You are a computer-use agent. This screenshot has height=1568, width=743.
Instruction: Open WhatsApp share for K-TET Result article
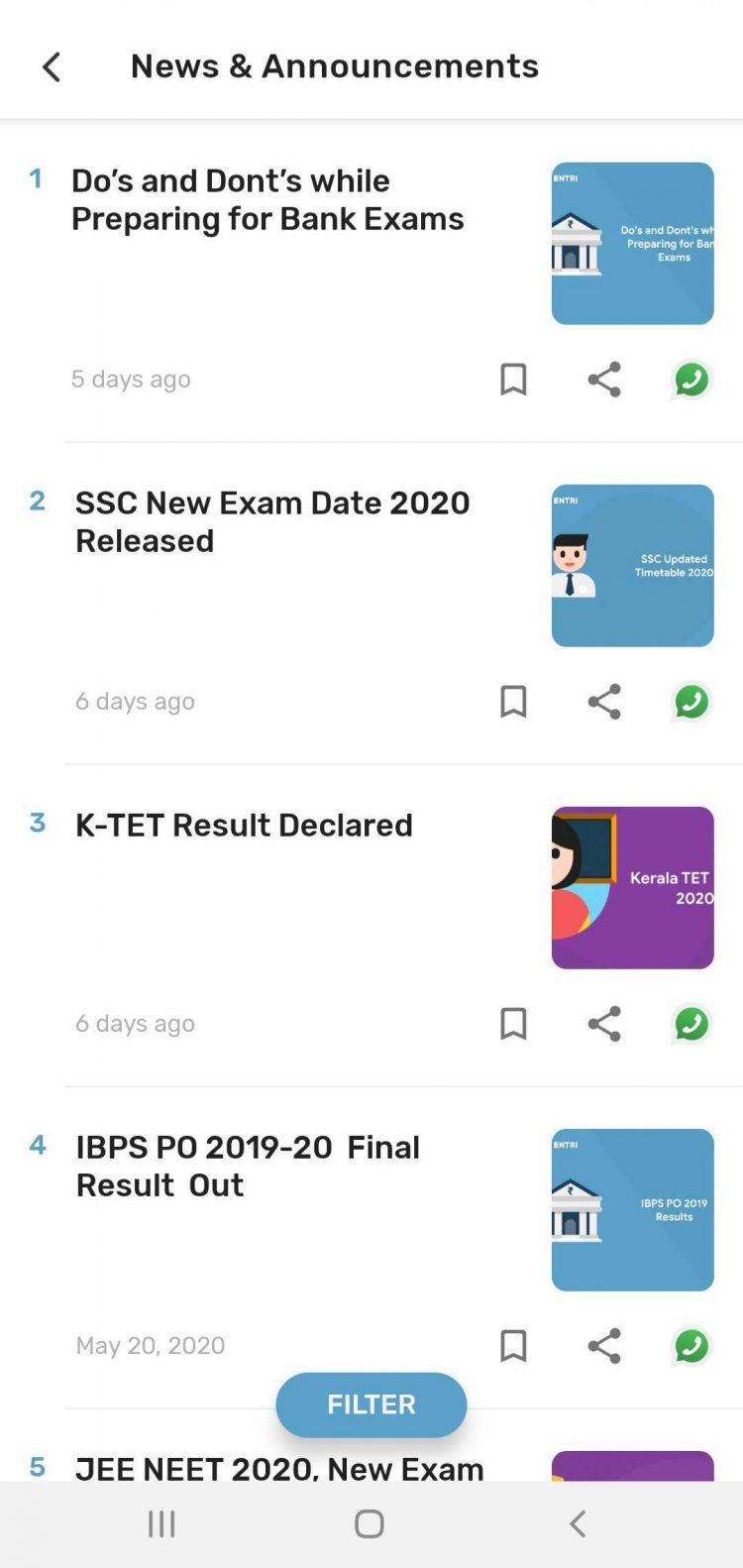(689, 1024)
